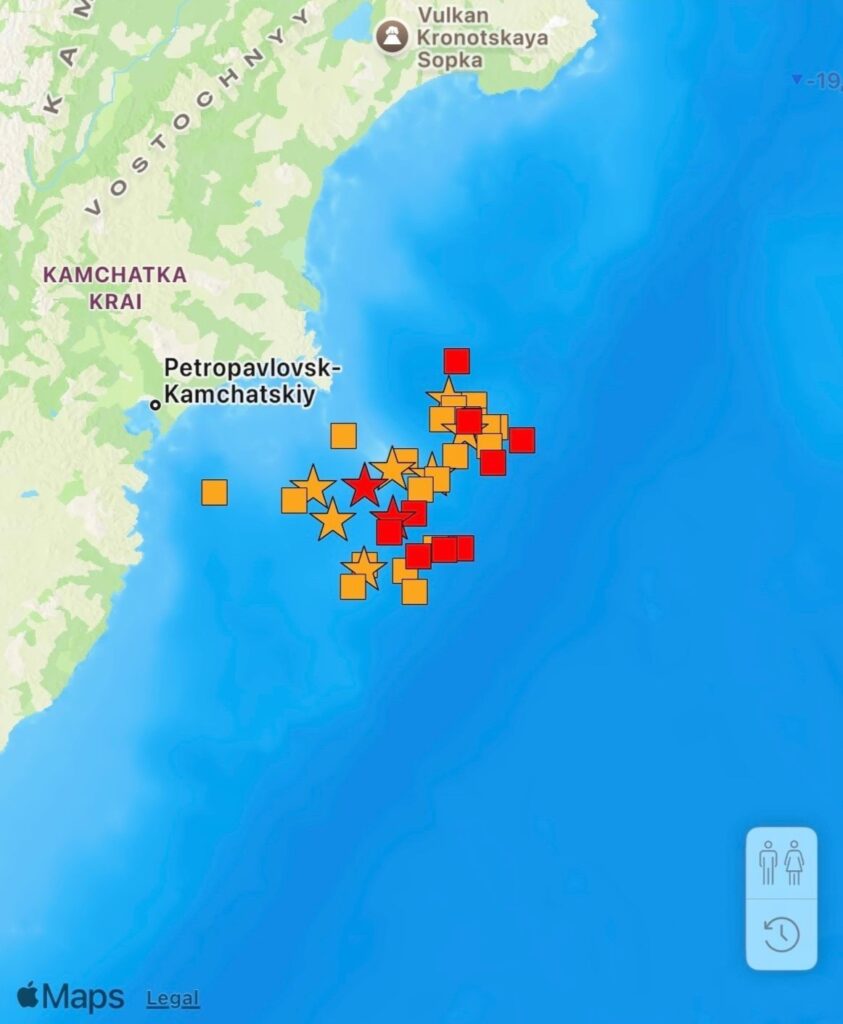Open the earthquake history clock button
The image size is (843, 1024).
point(781,934)
